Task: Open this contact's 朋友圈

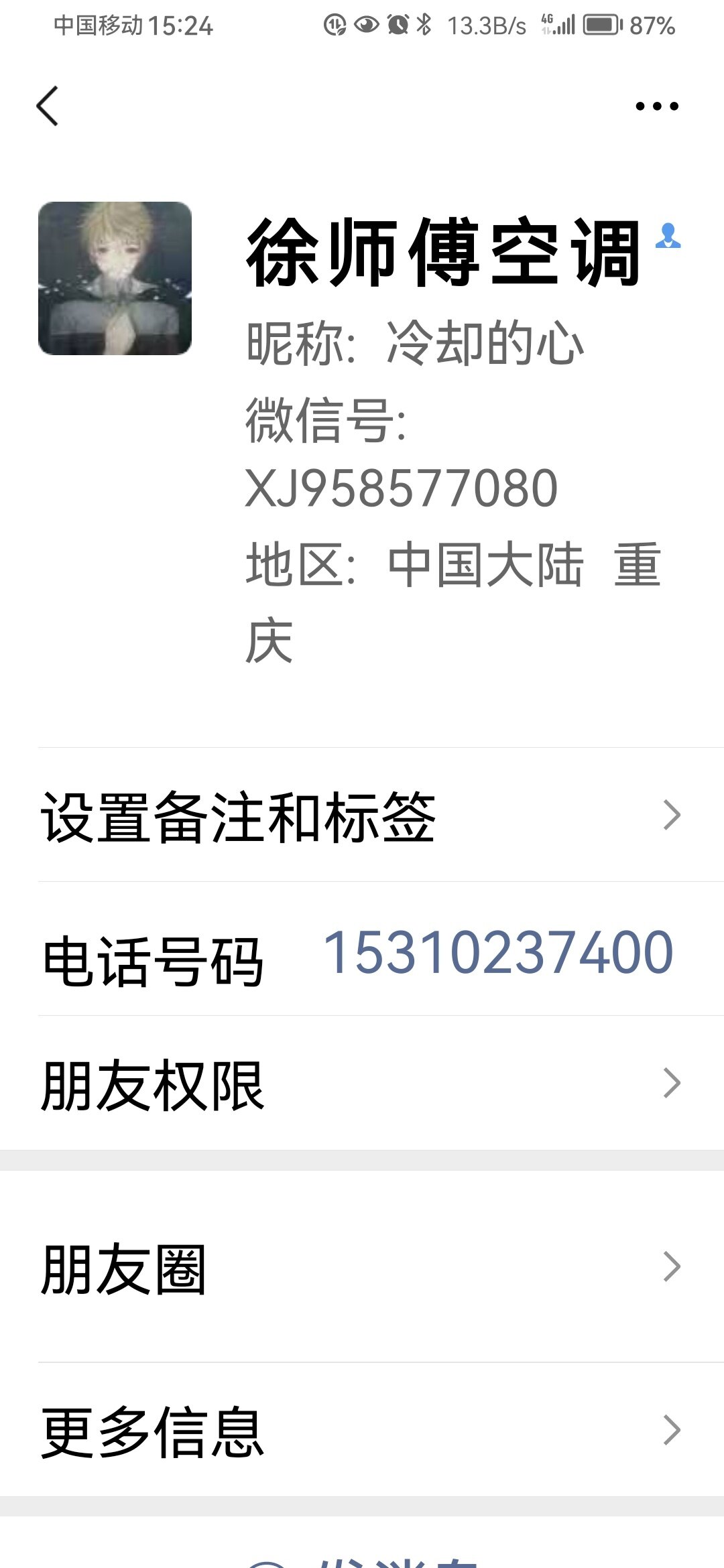Action: click(x=362, y=1266)
